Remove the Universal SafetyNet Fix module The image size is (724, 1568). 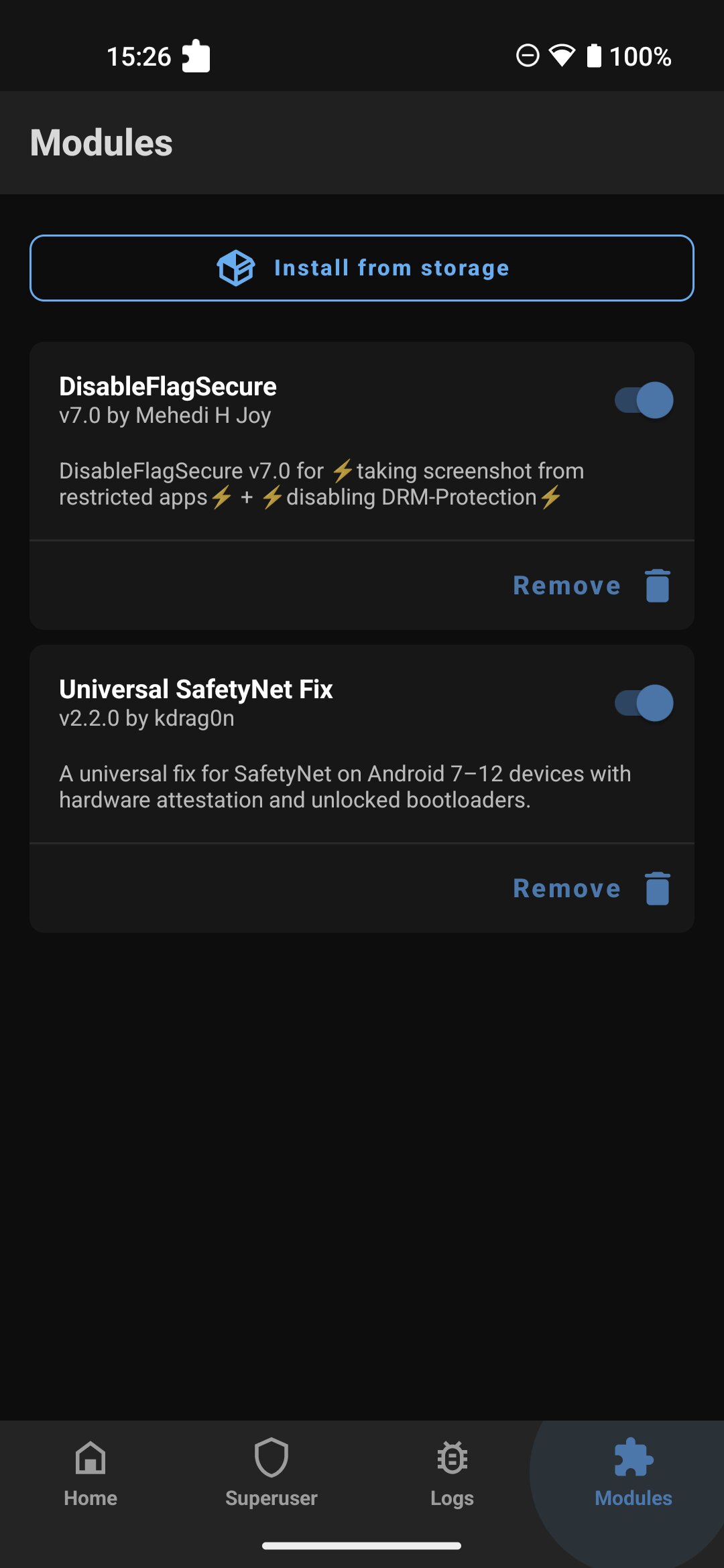[x=591, y=889]
